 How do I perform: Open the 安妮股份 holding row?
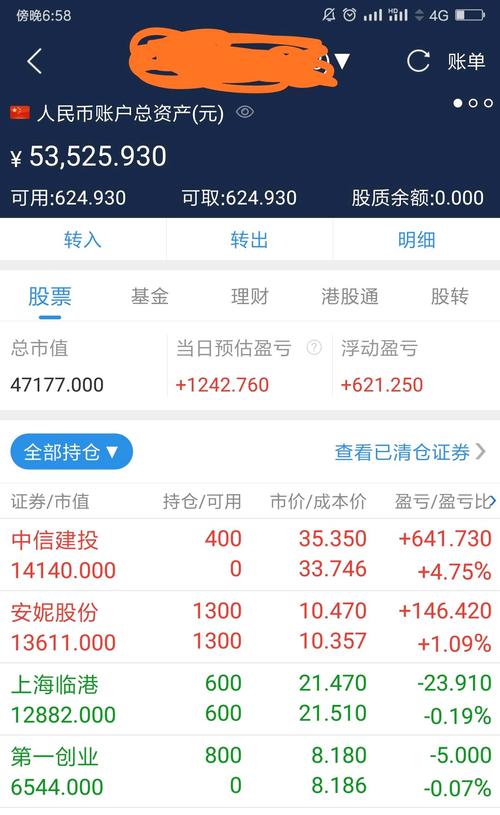tap(250, 626)
